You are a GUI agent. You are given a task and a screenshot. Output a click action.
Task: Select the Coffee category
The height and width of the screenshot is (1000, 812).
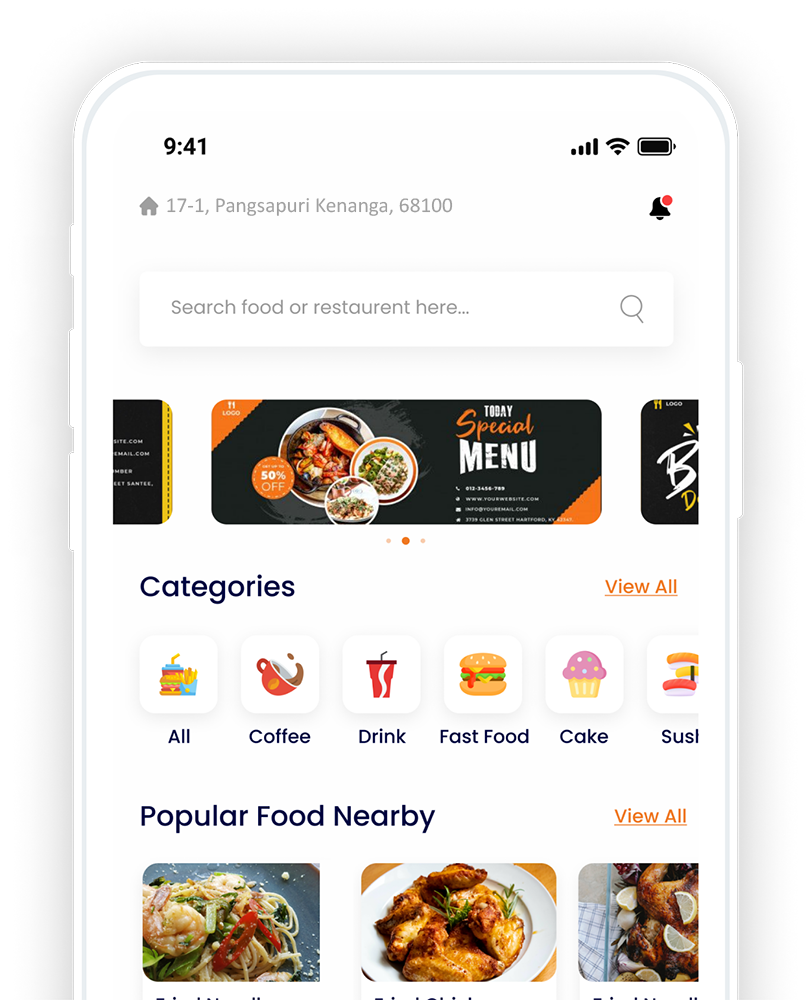pyautogui.click(x=280, y=675)
